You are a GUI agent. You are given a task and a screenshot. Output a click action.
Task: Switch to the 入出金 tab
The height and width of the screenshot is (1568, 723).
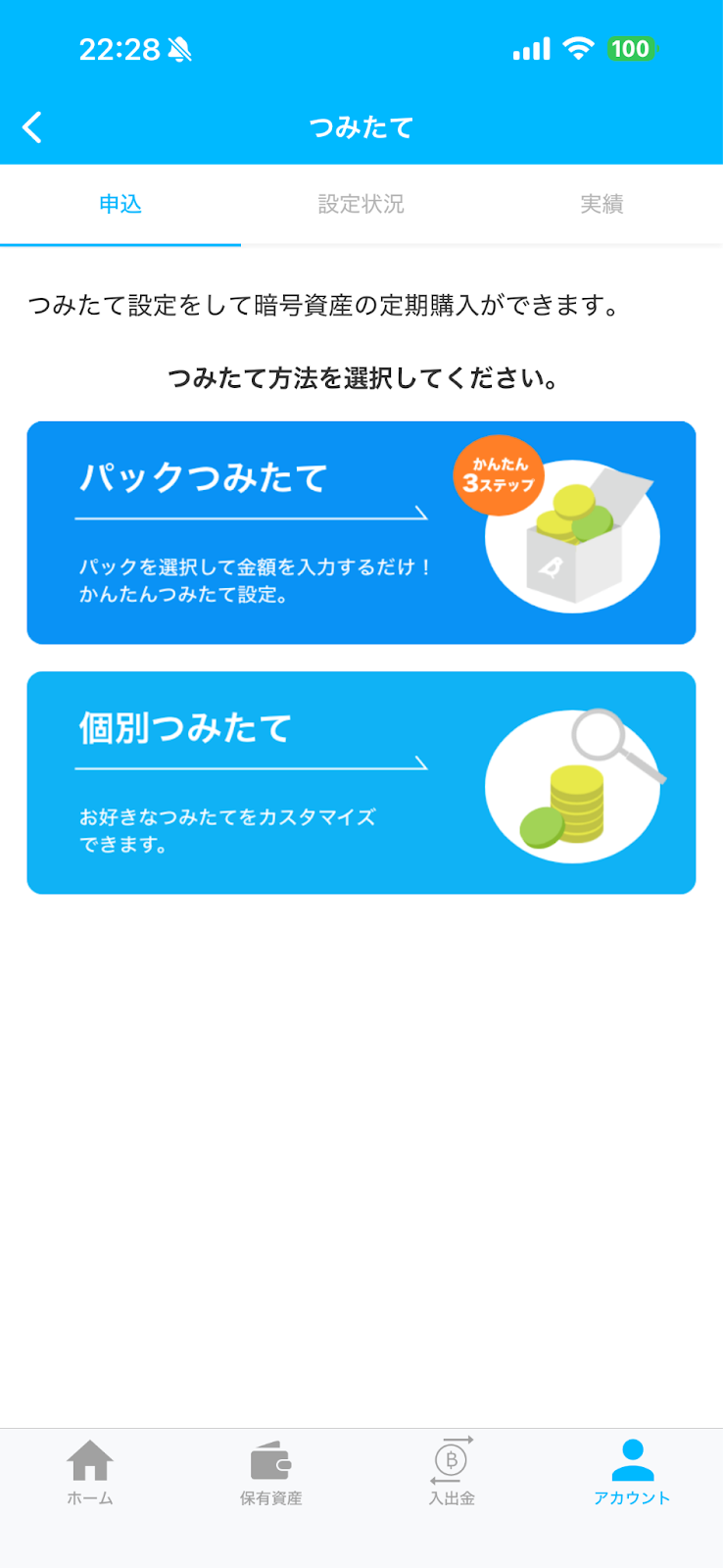[452, 1472]
